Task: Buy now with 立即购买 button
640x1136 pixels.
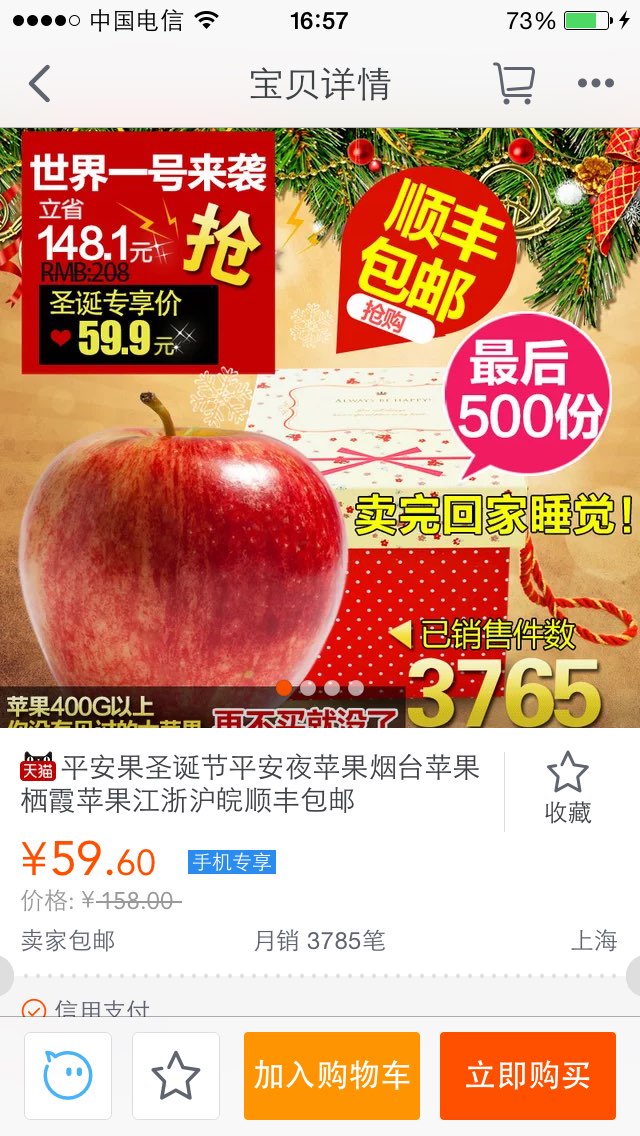Action: pyautogui.click(x=528, y=1076)
